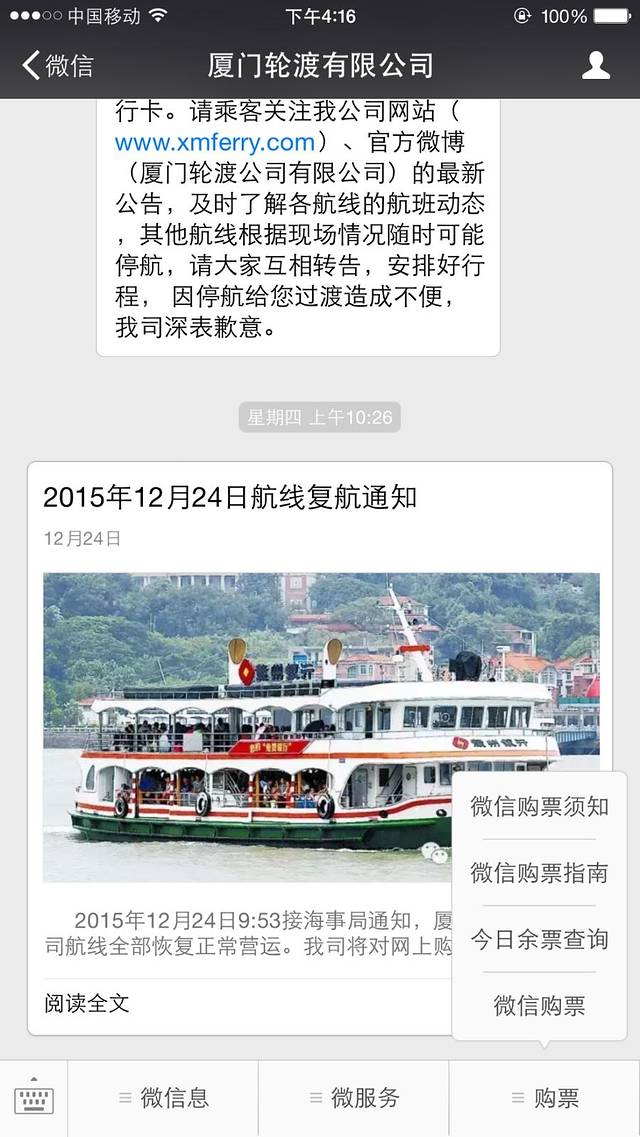Image resolution: width=640 pixels, height=1137 pixels.
Task: Choose 微信购票 in the popup menu
Action: click(x=539, y=1005)
